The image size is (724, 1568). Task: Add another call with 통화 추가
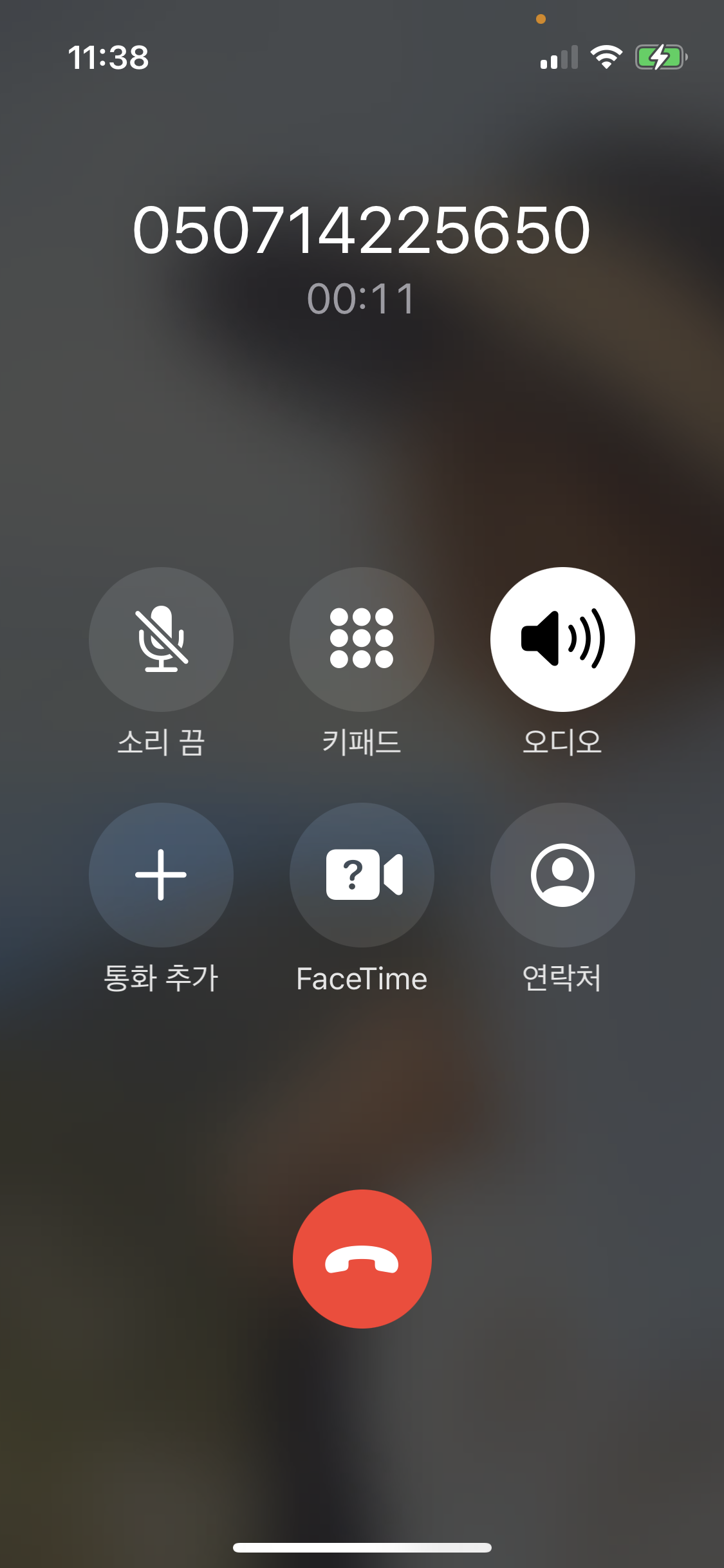(161, 875)
